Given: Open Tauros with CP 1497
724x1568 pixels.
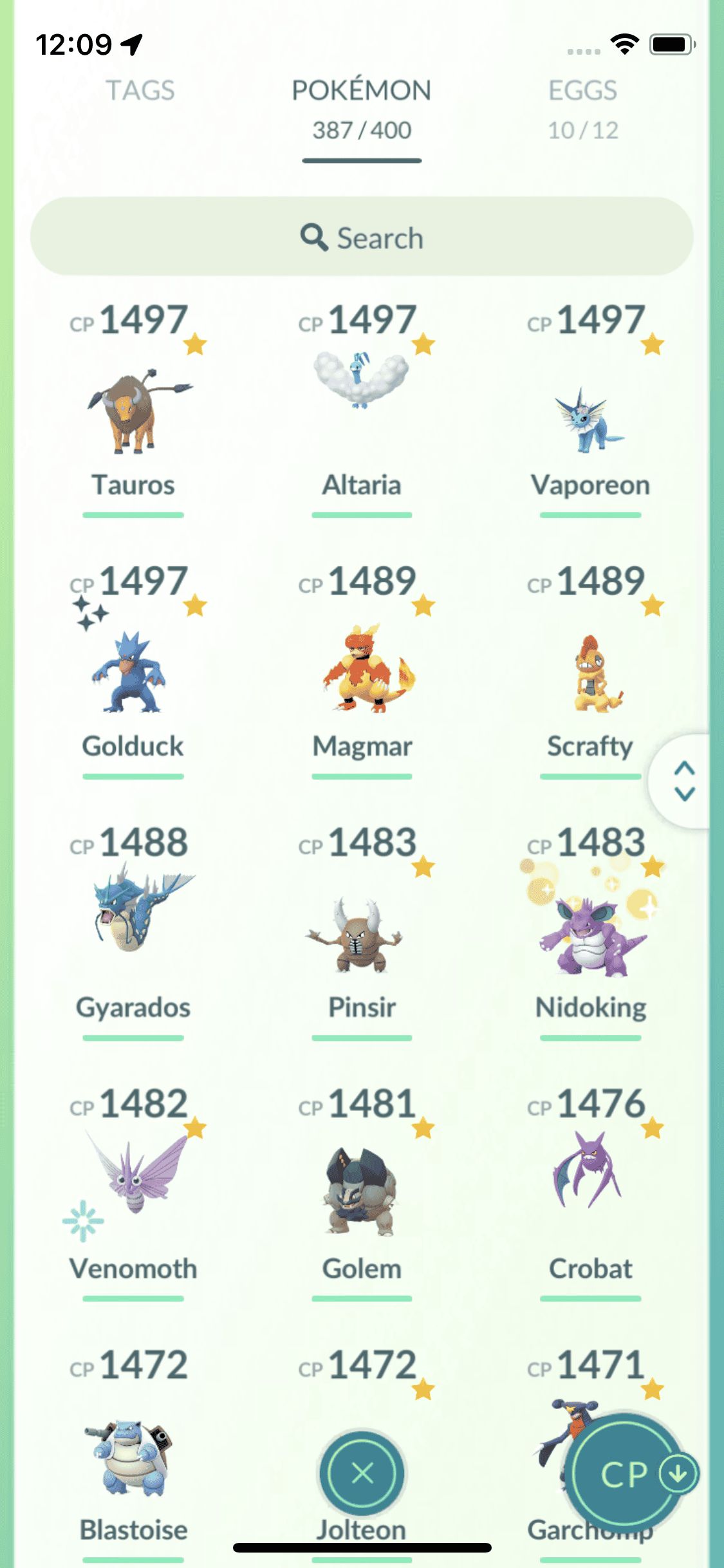Looking at the screenshot, I should click(x=133, y=412).
